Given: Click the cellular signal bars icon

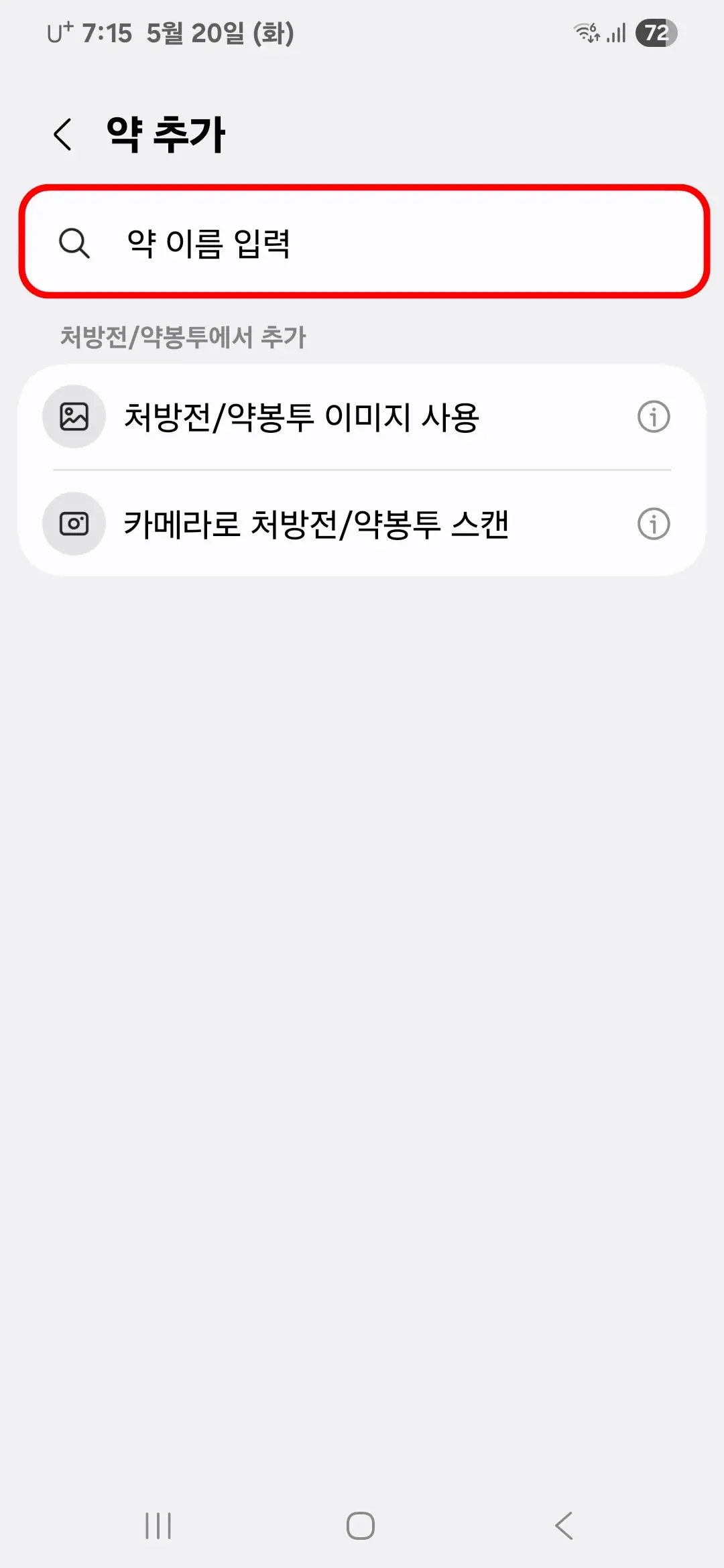Looking at the screenshot, I should click(x=615, y=32).
